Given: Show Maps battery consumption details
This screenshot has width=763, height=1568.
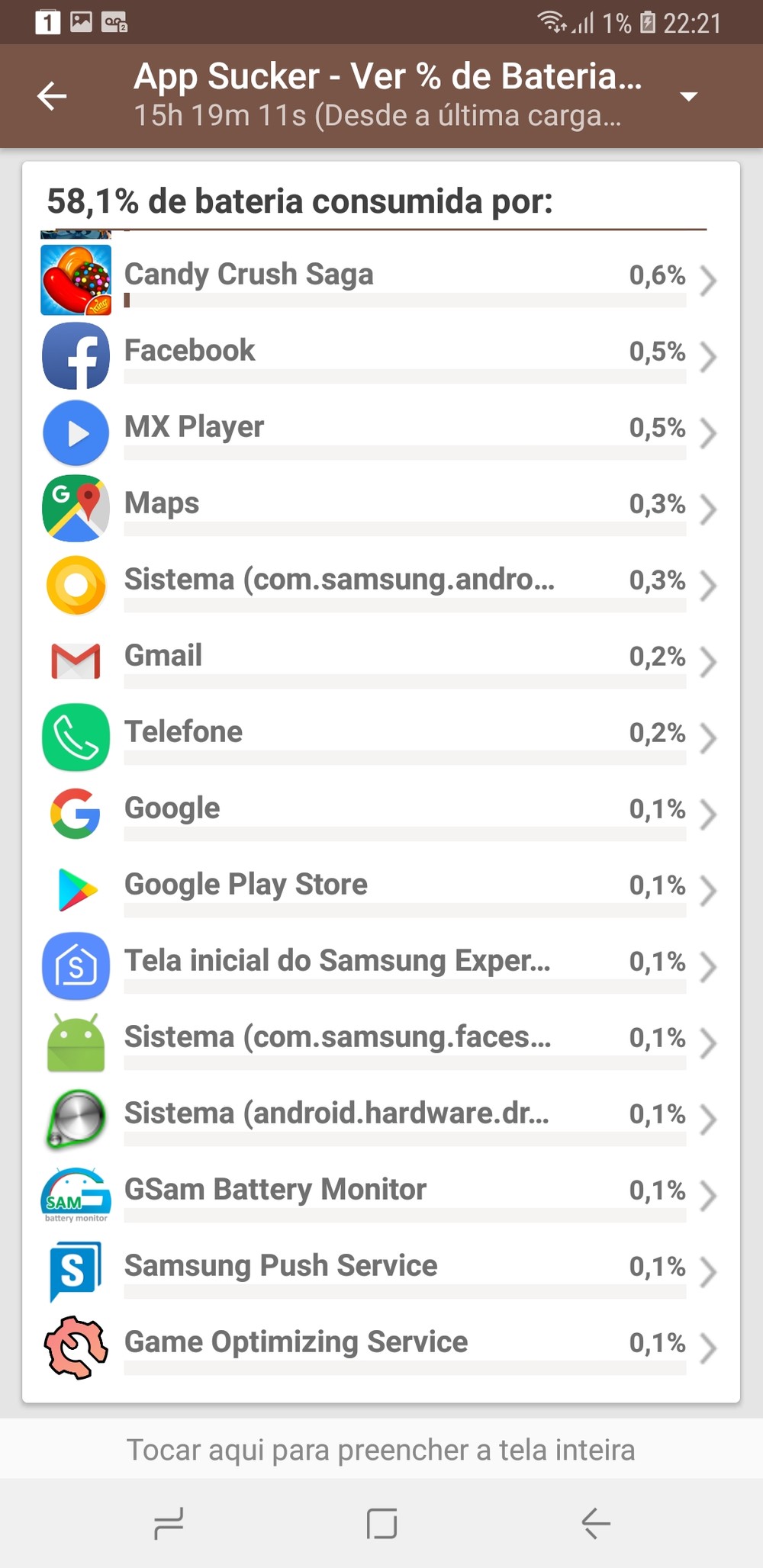Looking at the screenshot, I should [381, 508].
